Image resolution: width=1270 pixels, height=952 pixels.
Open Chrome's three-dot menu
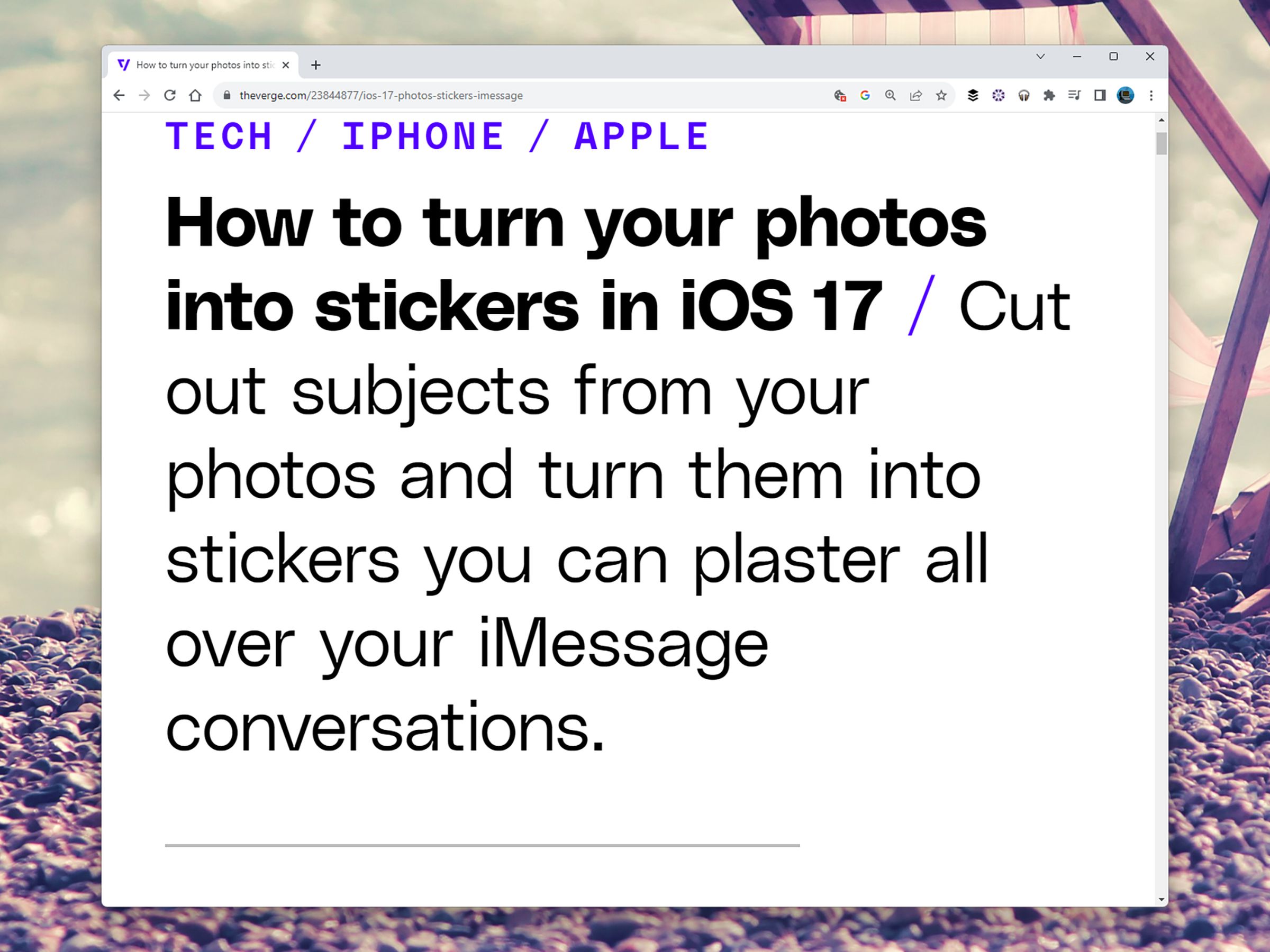click(x=1151, y=95)
